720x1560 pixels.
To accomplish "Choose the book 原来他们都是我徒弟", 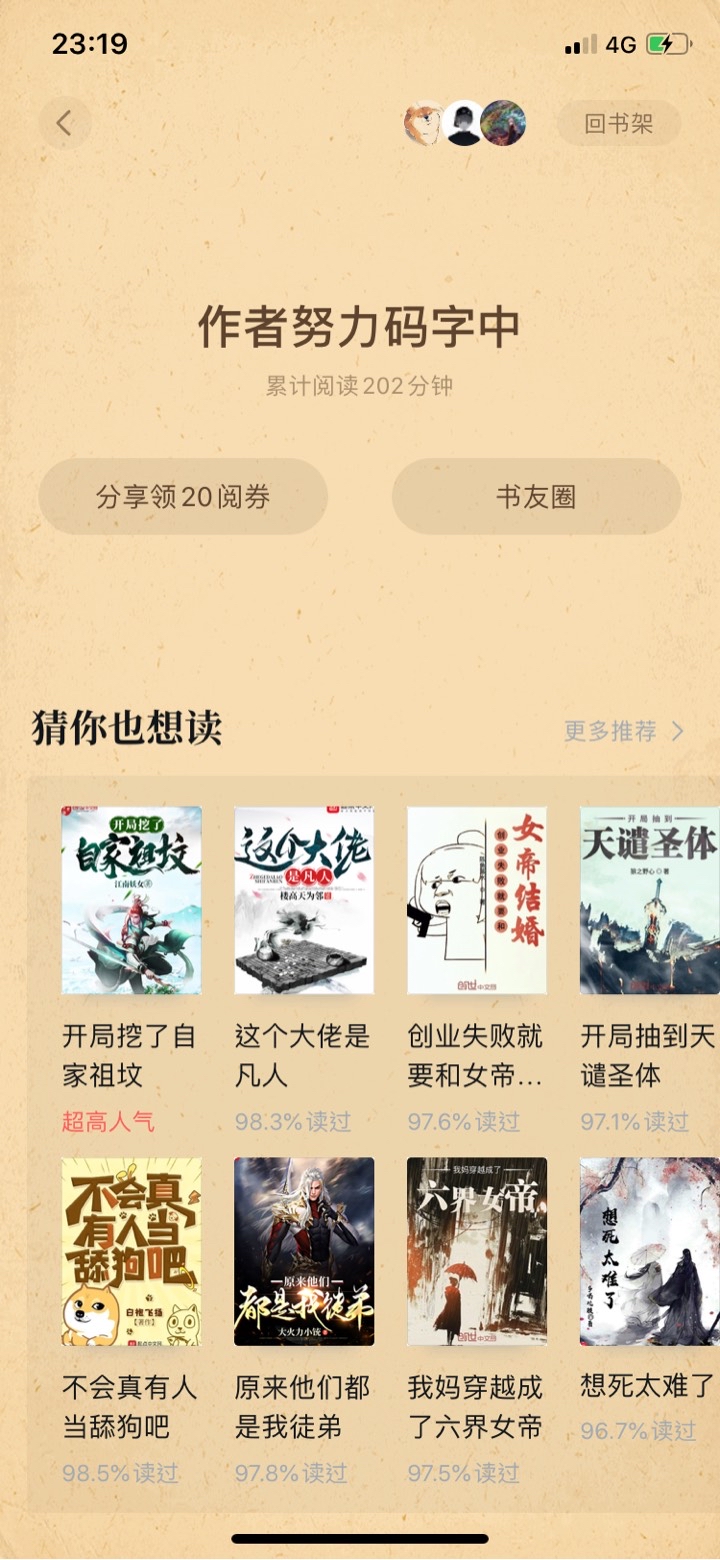I will coord(304,1251).
